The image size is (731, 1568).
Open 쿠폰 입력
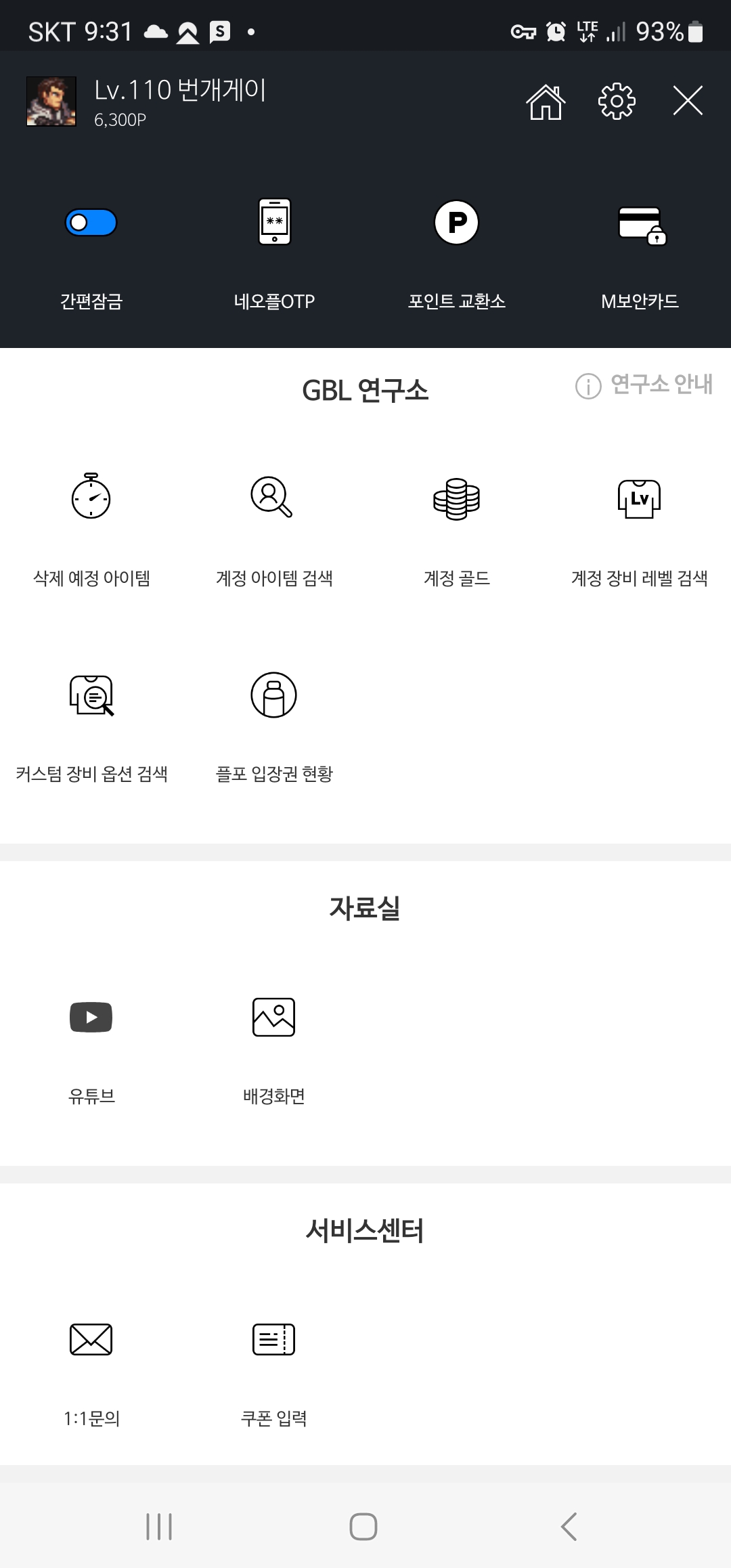tap(274, 1340)
